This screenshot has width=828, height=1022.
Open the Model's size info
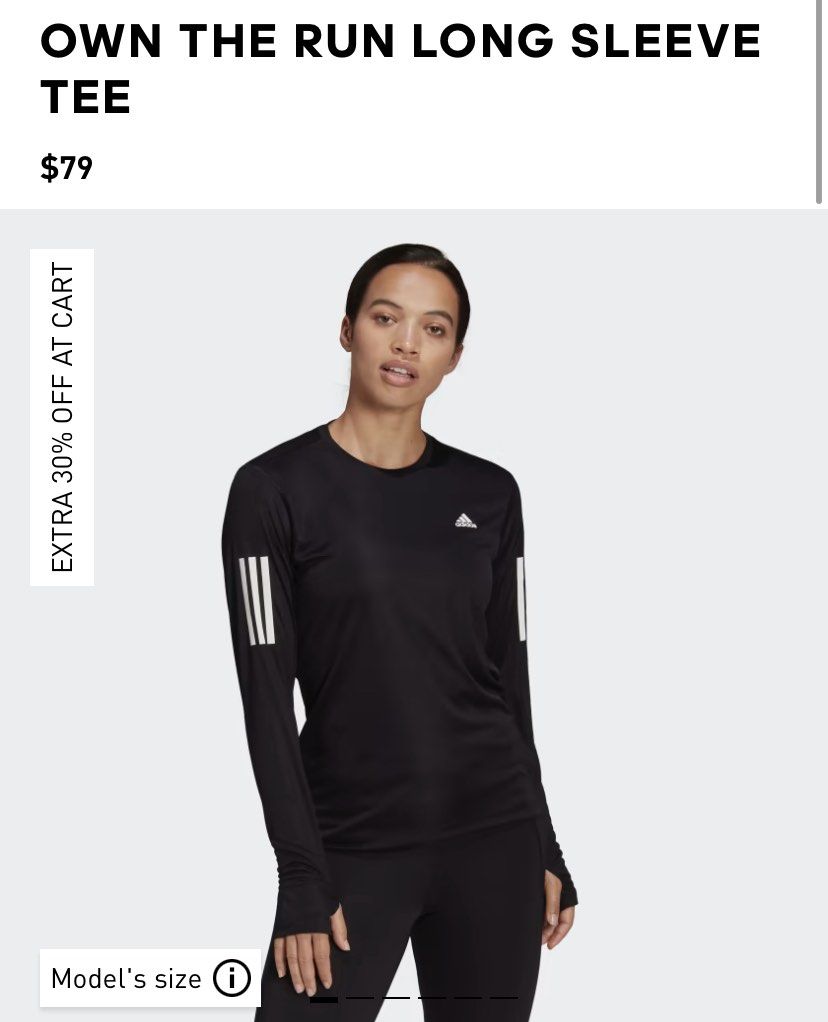coord(231,978)
